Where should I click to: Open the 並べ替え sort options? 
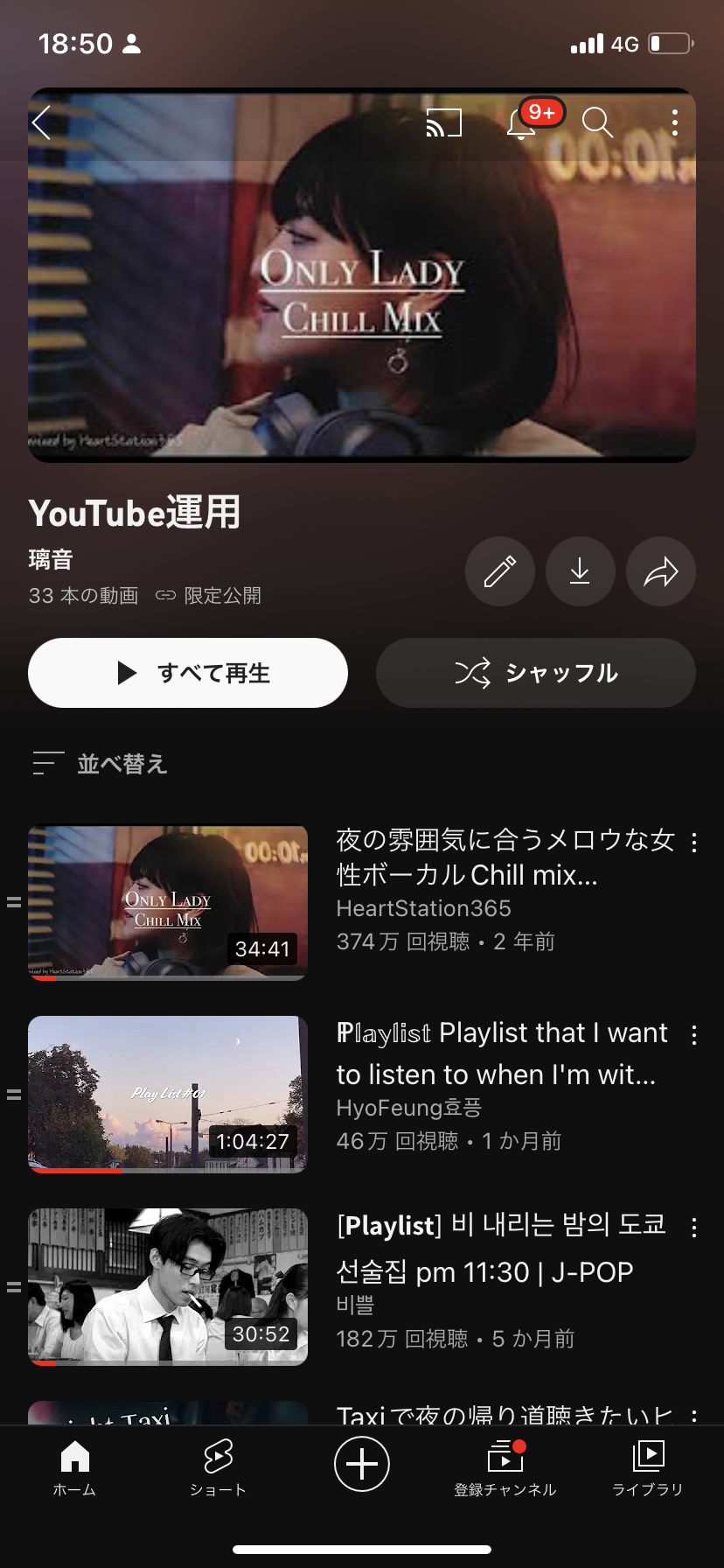point(100,764)
